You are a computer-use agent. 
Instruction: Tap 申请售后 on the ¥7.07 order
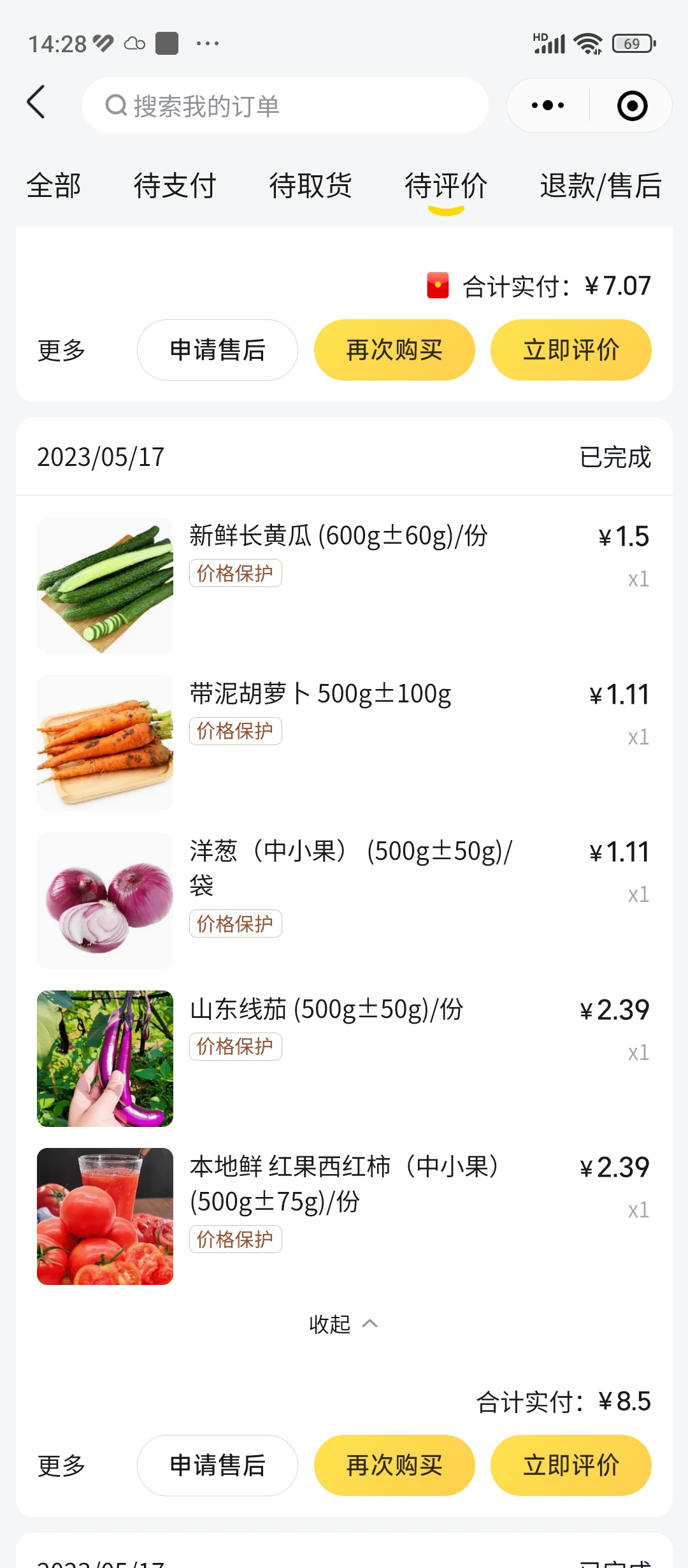(217, 350)
